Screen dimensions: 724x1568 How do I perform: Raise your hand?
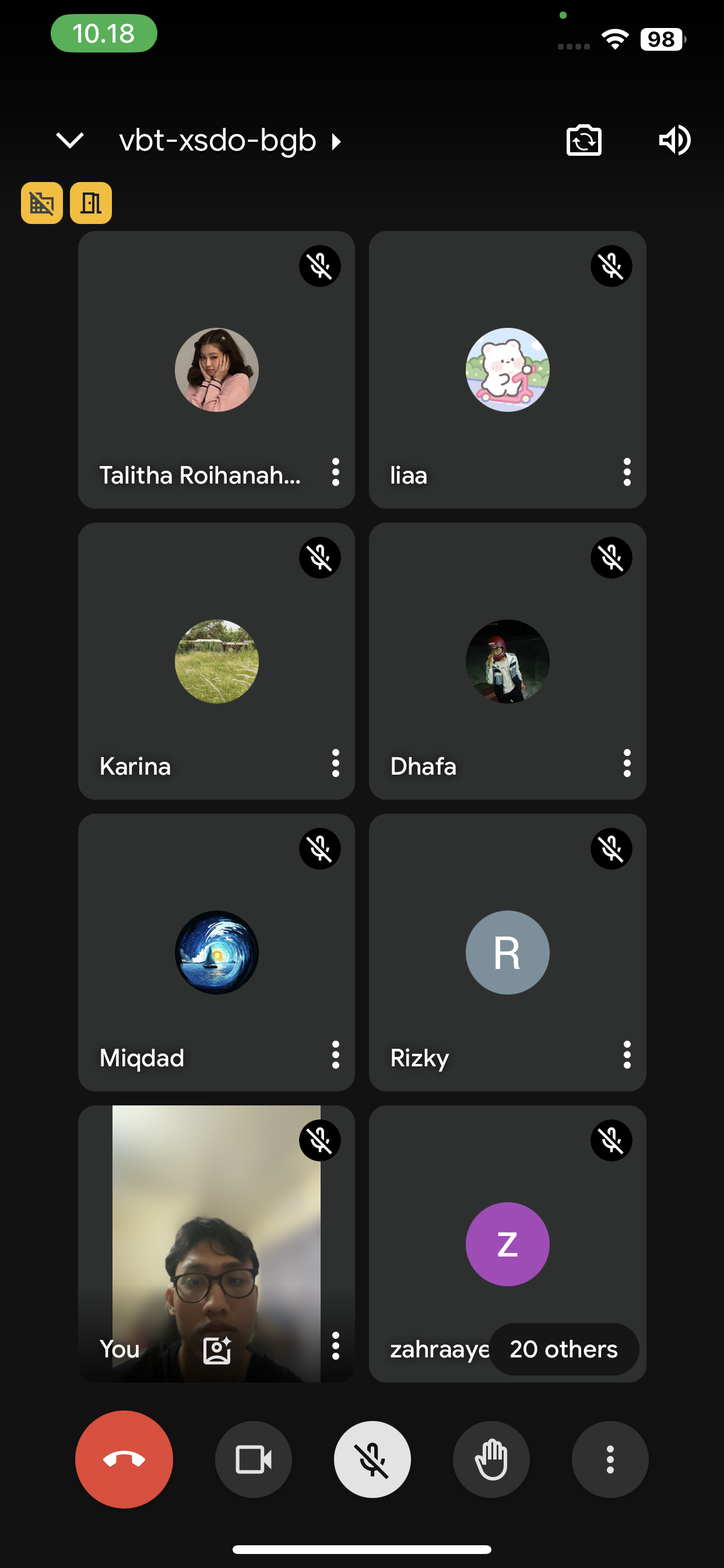491,1458
